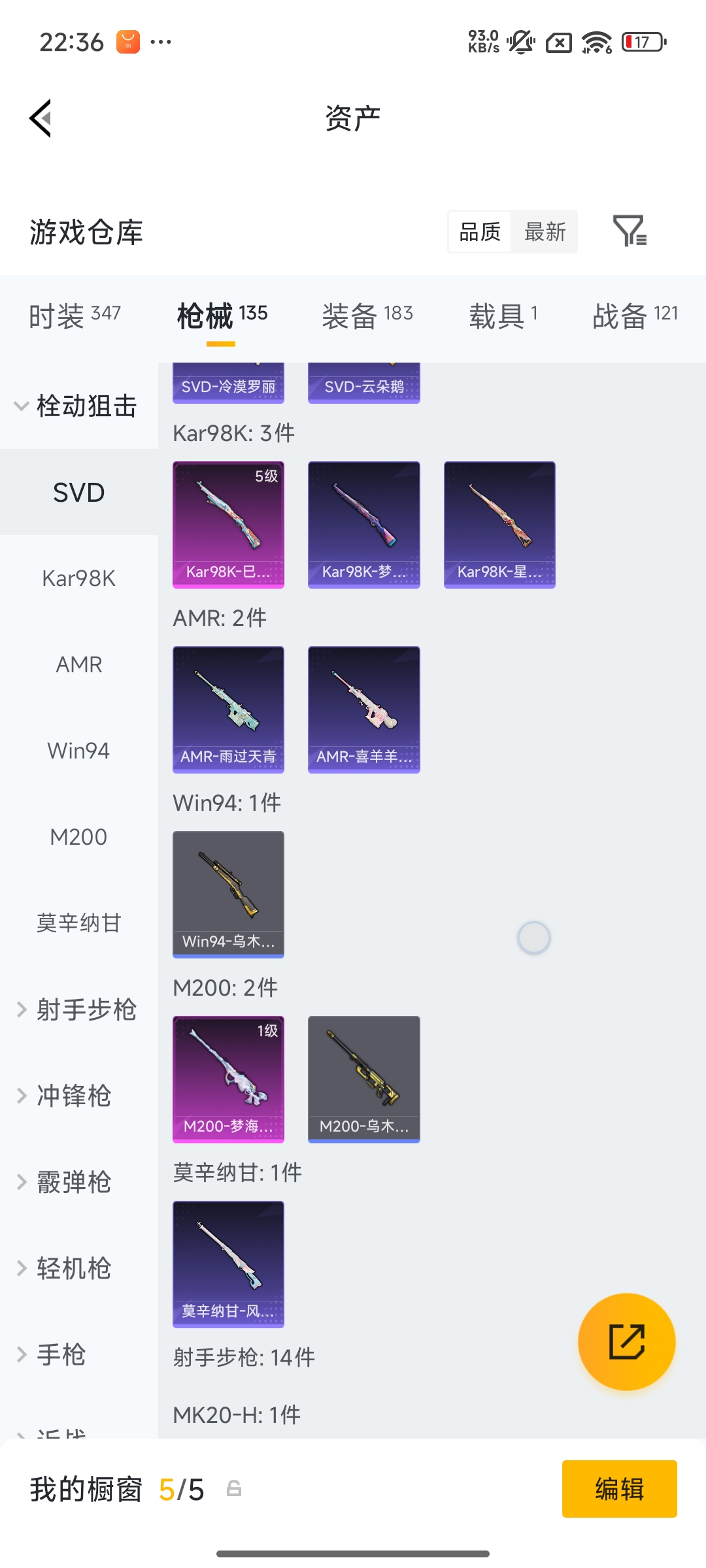Tap the Wi-Fi icon in status bar
706x1568 pixels.
pyautogui.click(x=597, y=42)
